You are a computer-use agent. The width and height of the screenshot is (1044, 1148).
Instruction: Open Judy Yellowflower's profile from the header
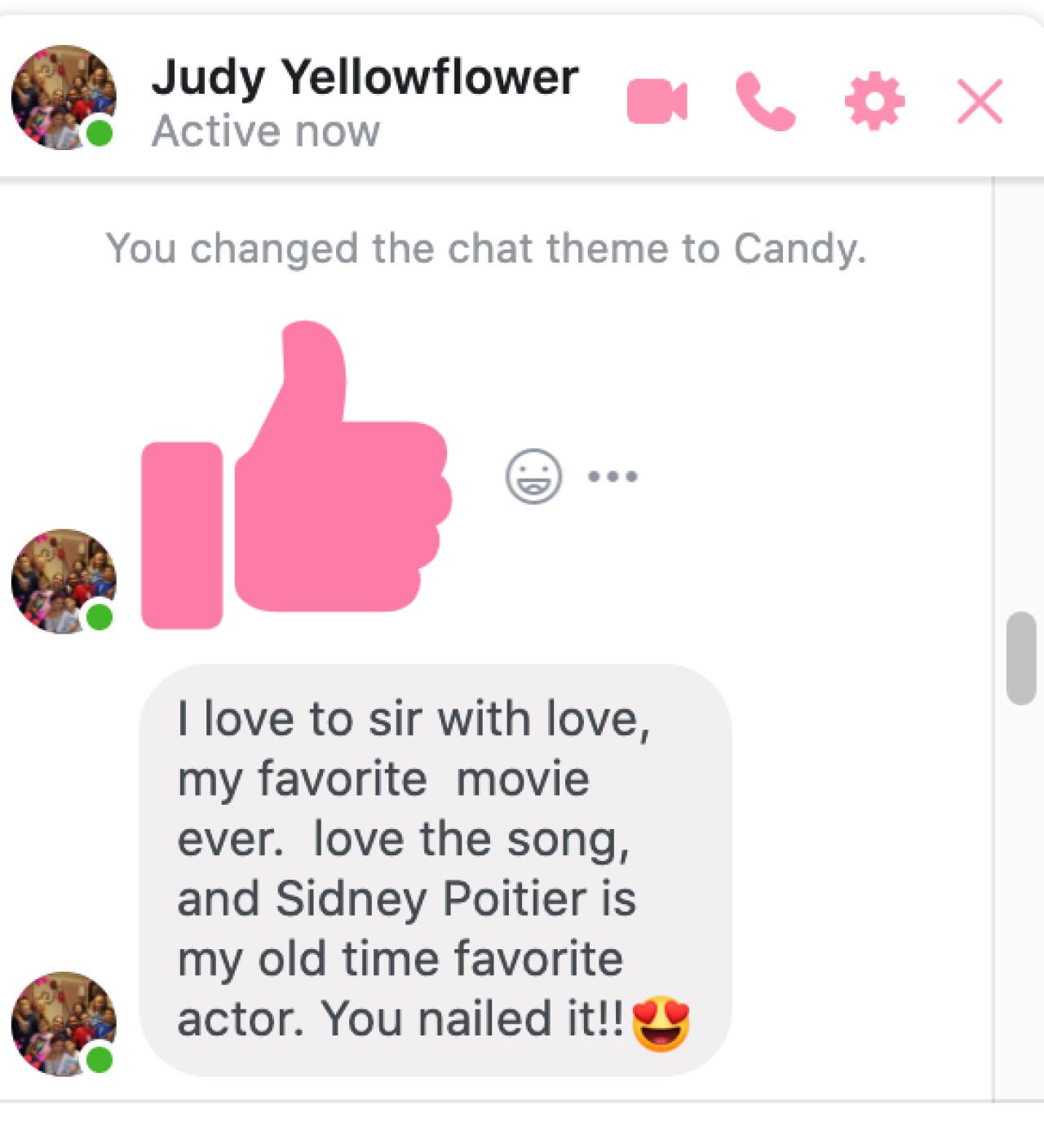coord(364,78)
